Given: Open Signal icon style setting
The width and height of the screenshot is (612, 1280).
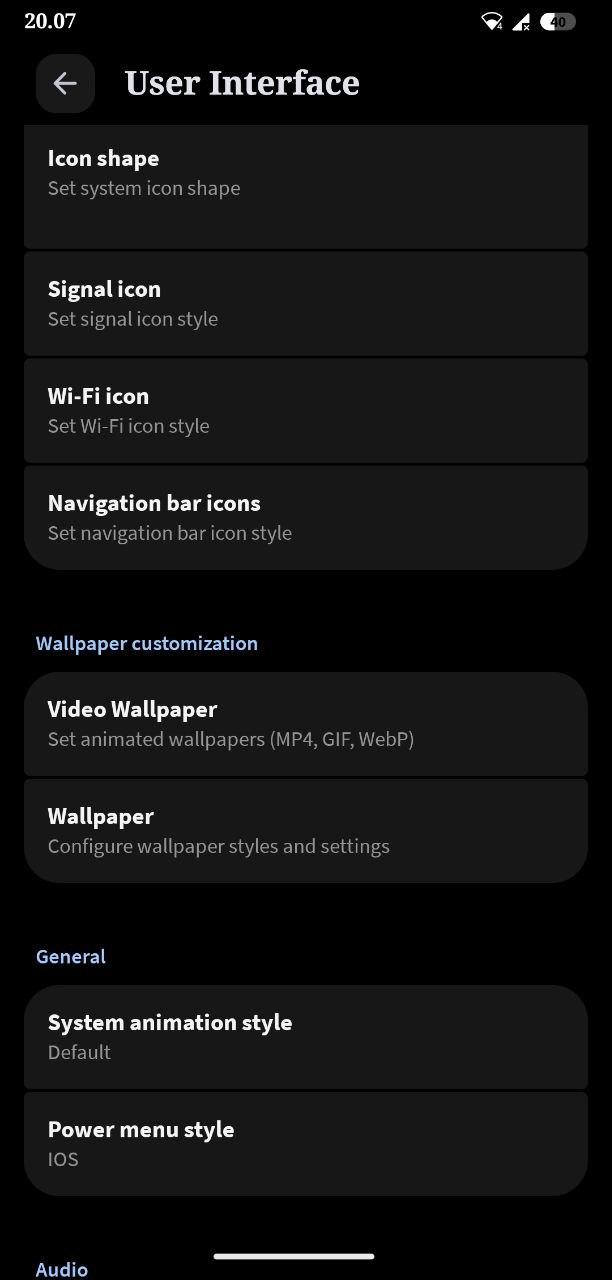Looking at the screenshot, I should pyautogui.click(x=305, y=303).
